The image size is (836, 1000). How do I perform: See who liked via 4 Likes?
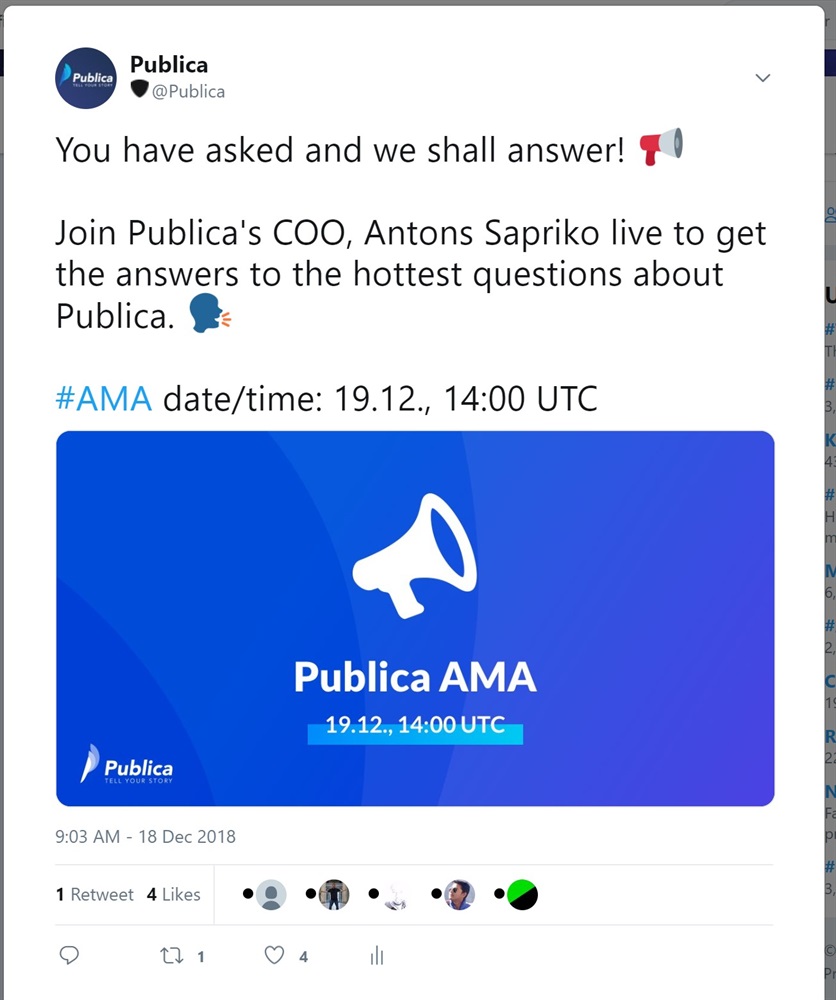[174, 895]
